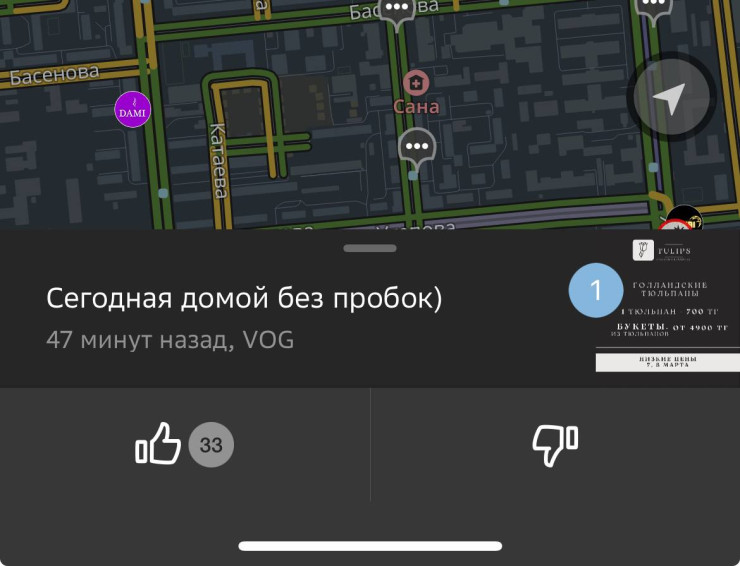Image resolution: width=740 pixels, height=566 pixels.
Task: Open the DAMI place marker
Action: (x=132, y=109)
